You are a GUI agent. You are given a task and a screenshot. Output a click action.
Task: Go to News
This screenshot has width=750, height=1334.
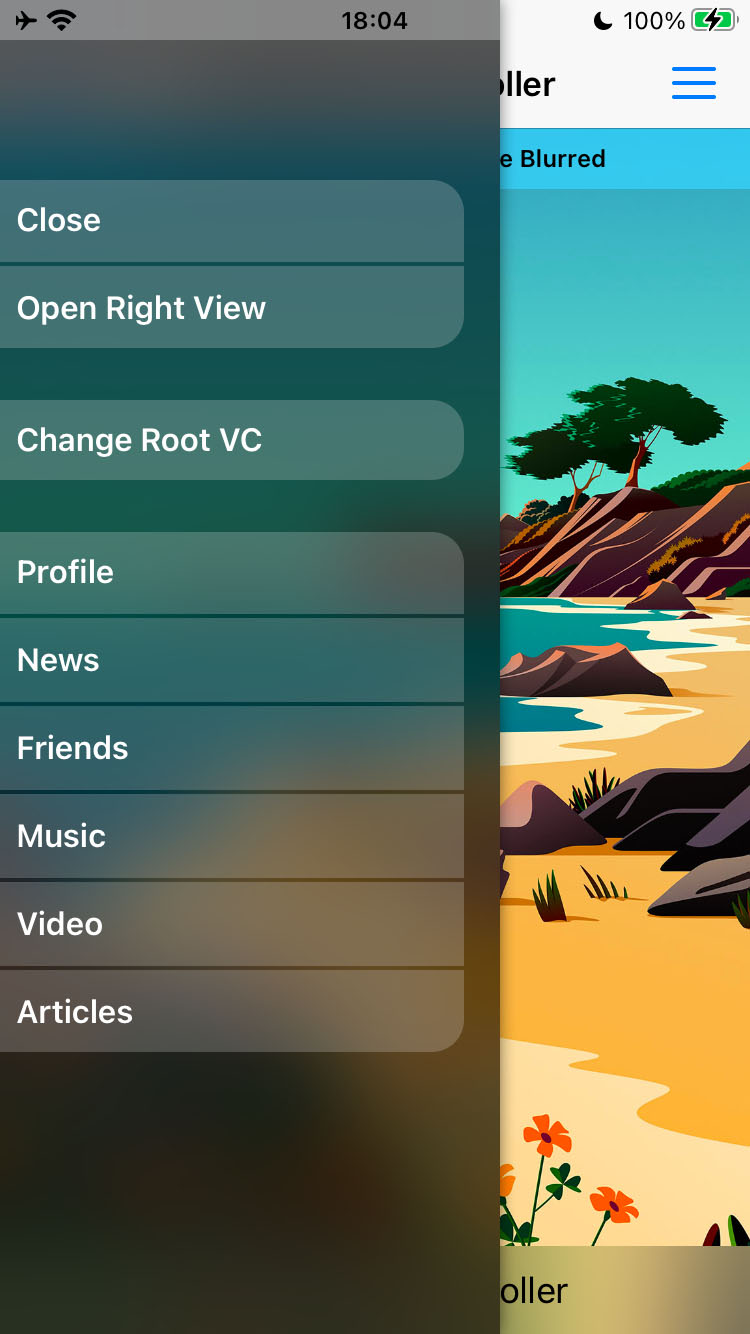tap(231, 660)
